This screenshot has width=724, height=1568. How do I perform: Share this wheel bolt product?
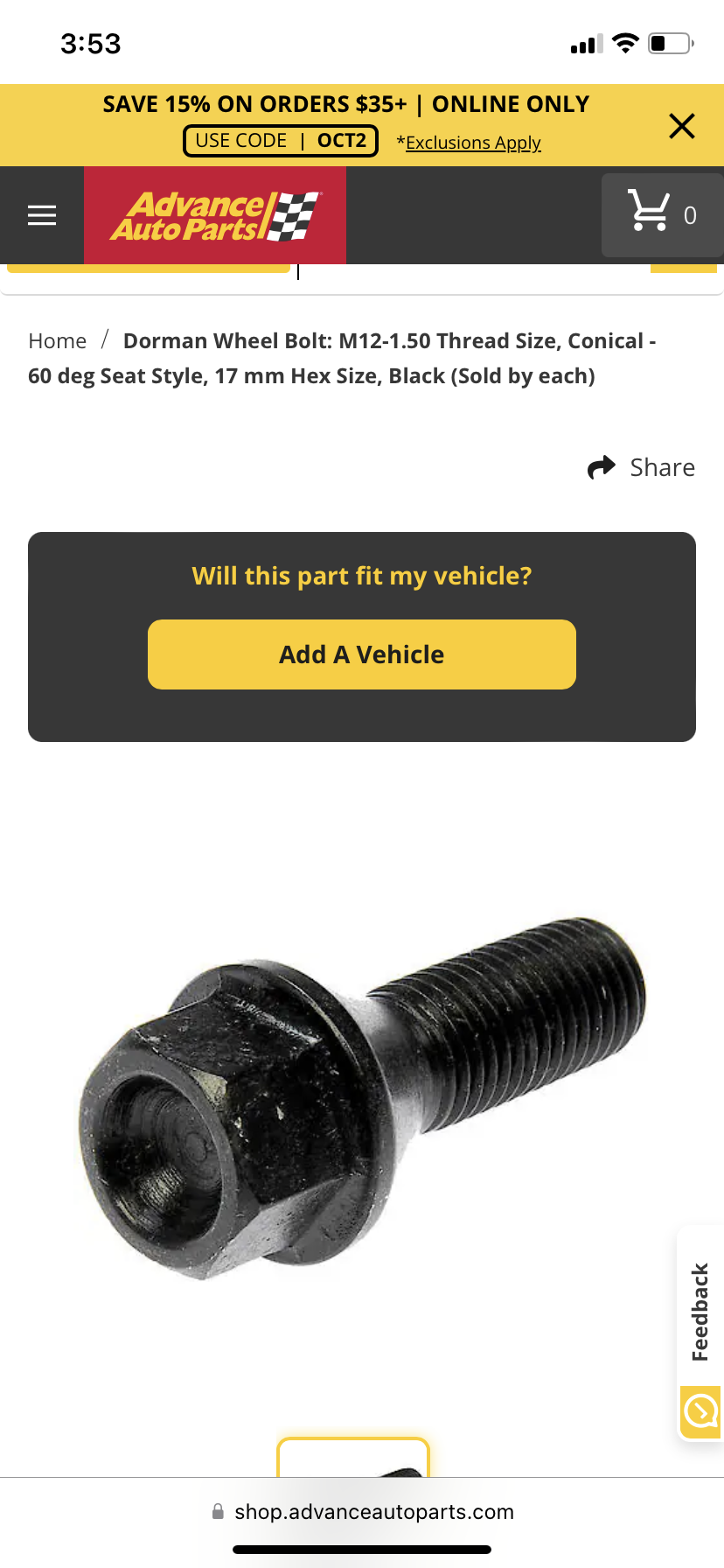coord(641,467)
